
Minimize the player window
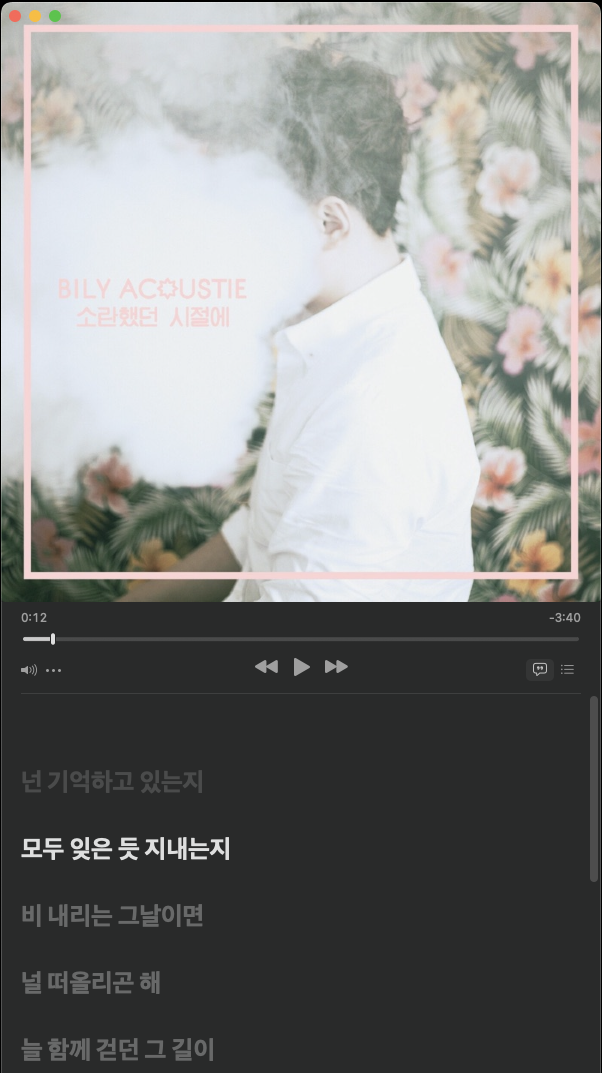click(x=35, y=16)
